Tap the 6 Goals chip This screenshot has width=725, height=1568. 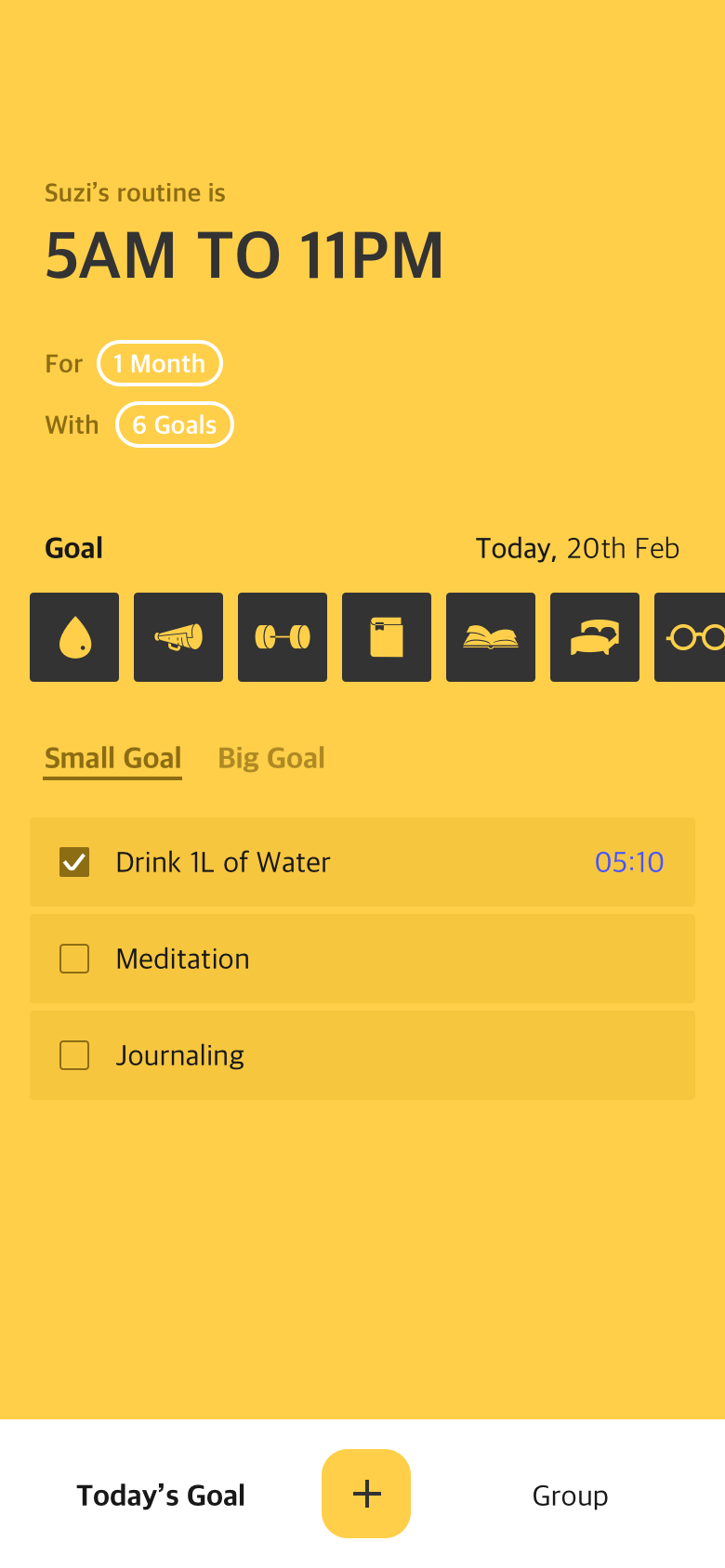[175, 425]
